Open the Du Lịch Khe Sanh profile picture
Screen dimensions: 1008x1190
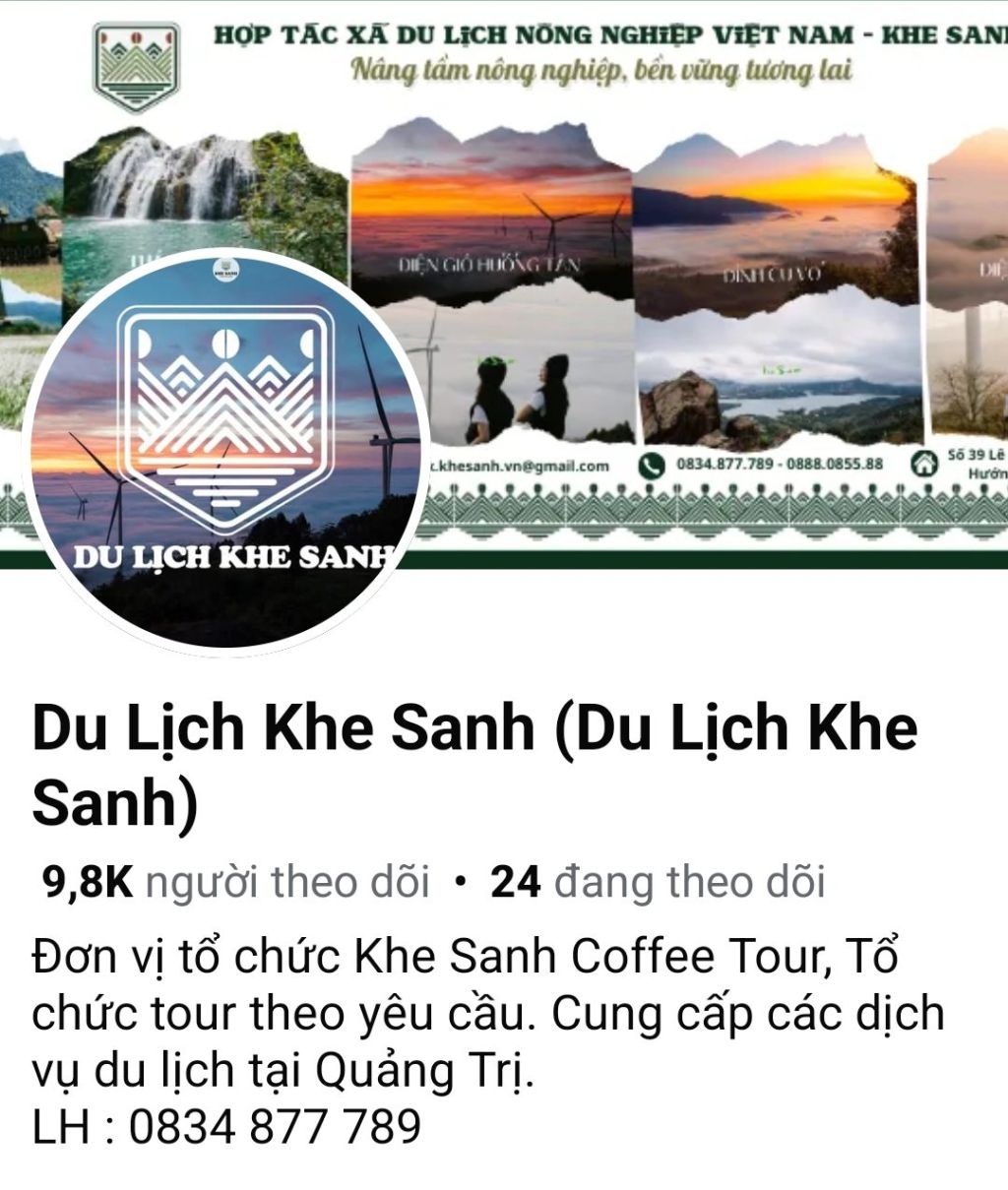click(225, 450)
